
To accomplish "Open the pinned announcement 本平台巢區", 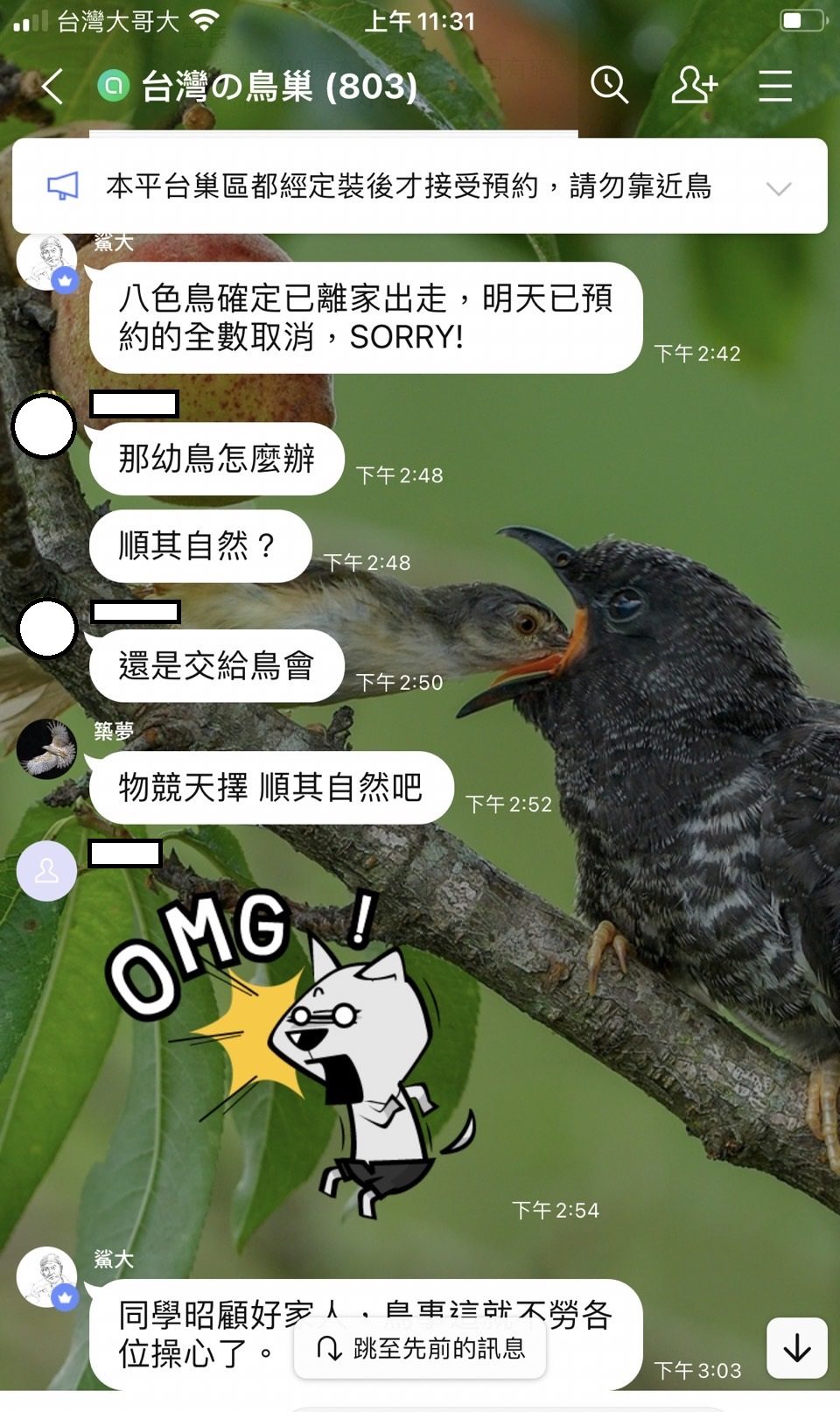I will pos(407,186).
